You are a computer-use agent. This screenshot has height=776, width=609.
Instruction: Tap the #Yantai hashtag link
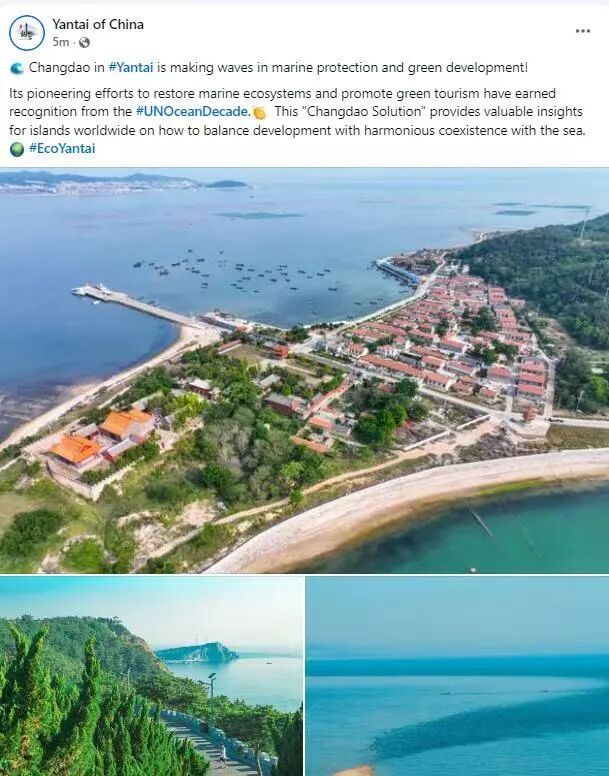130,68
